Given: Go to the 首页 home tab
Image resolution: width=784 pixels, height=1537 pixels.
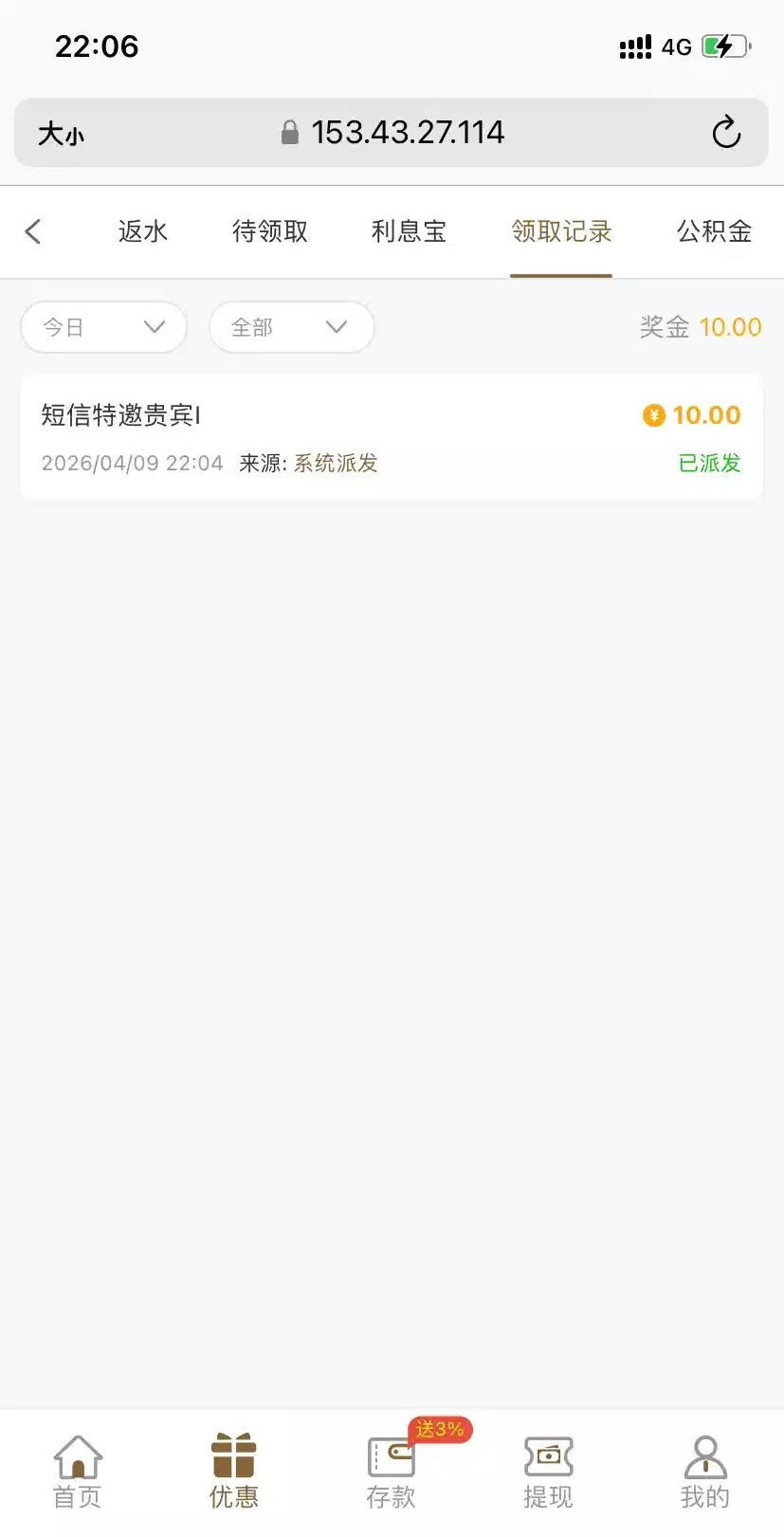Looking at the screenshot, I should [x=77, y=1471].
